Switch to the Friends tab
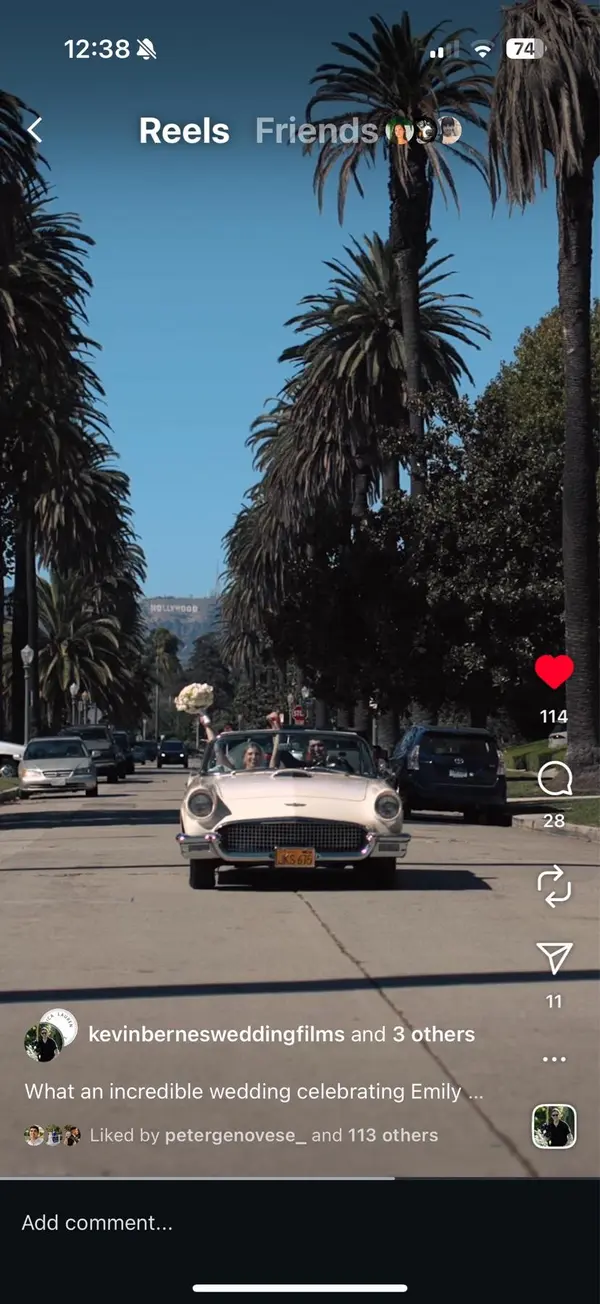This screenshot has height=1304, width=600. (315, 131)
